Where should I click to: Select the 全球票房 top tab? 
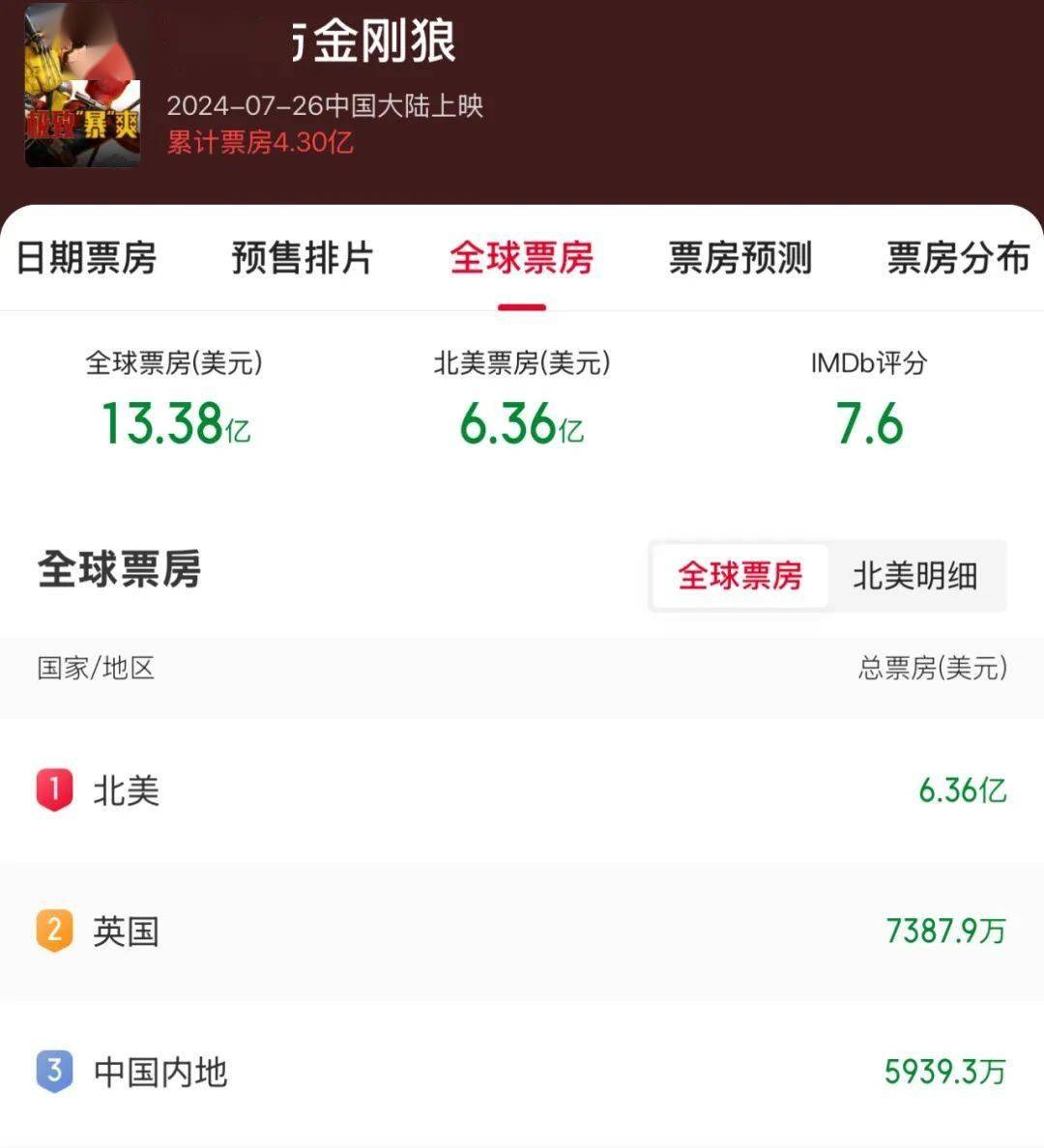(x=522, y=258)
